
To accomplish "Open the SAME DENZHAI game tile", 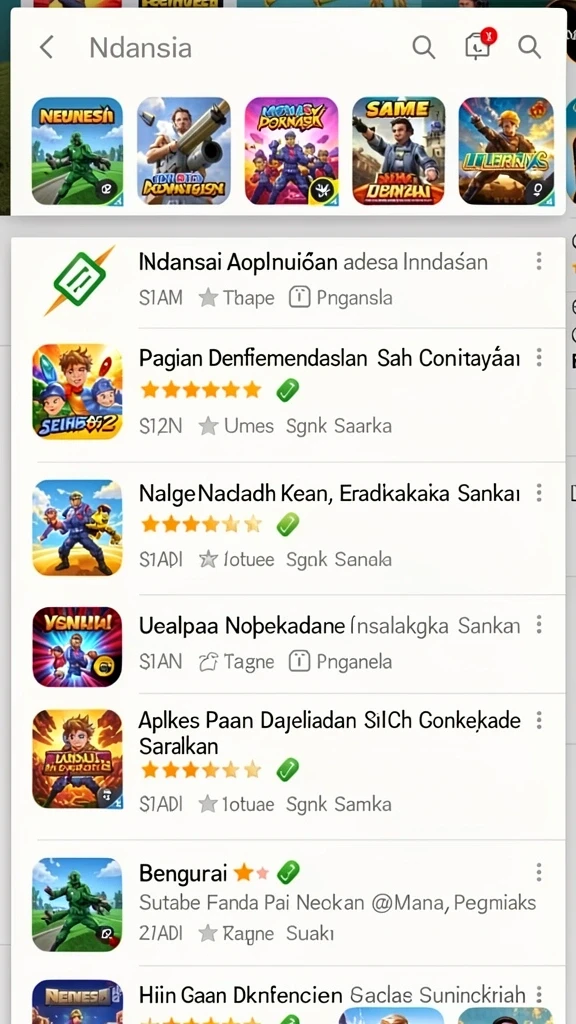I will [x=398, y=151].
